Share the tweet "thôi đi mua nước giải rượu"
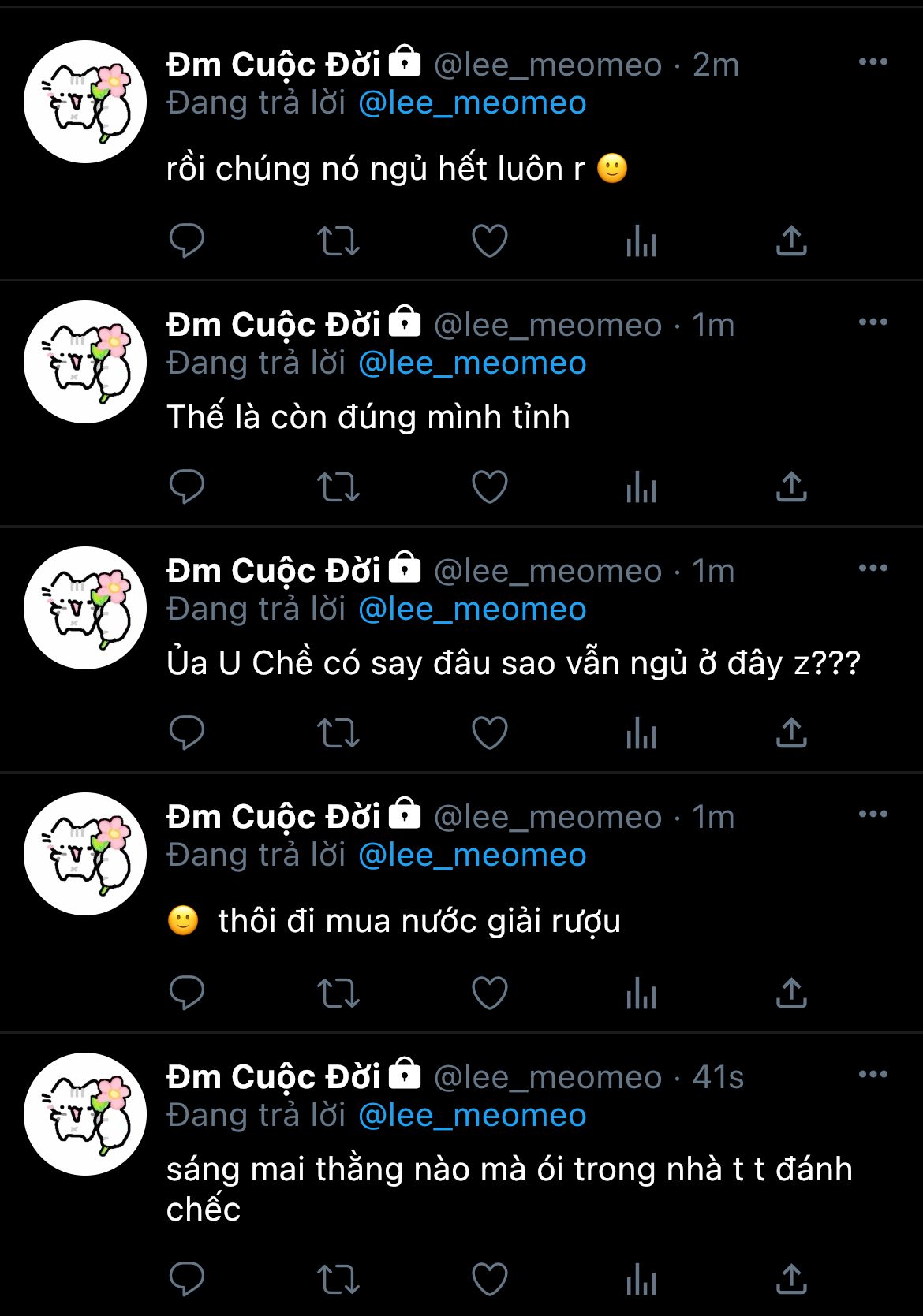This screenshot has width=923, height=1316. pos(791,993)
